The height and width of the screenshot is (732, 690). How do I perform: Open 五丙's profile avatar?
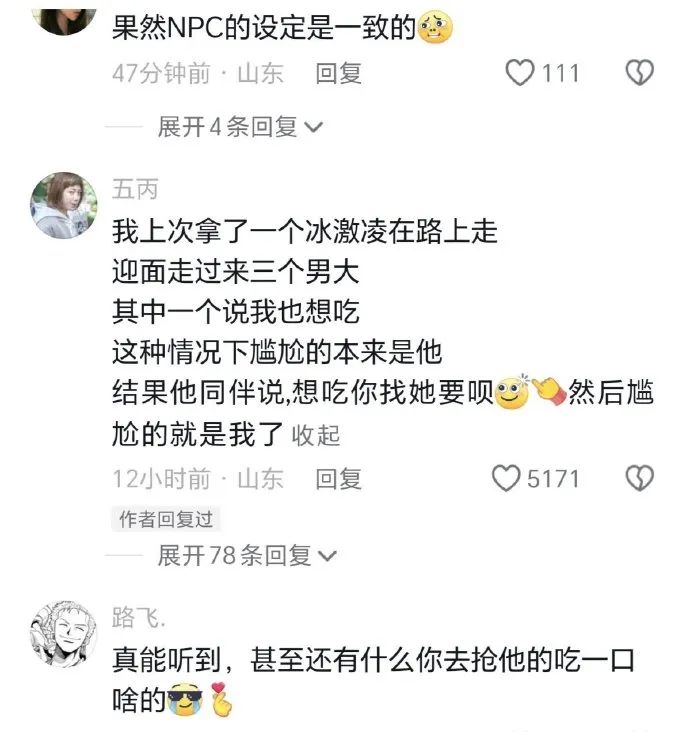point(65,206)
